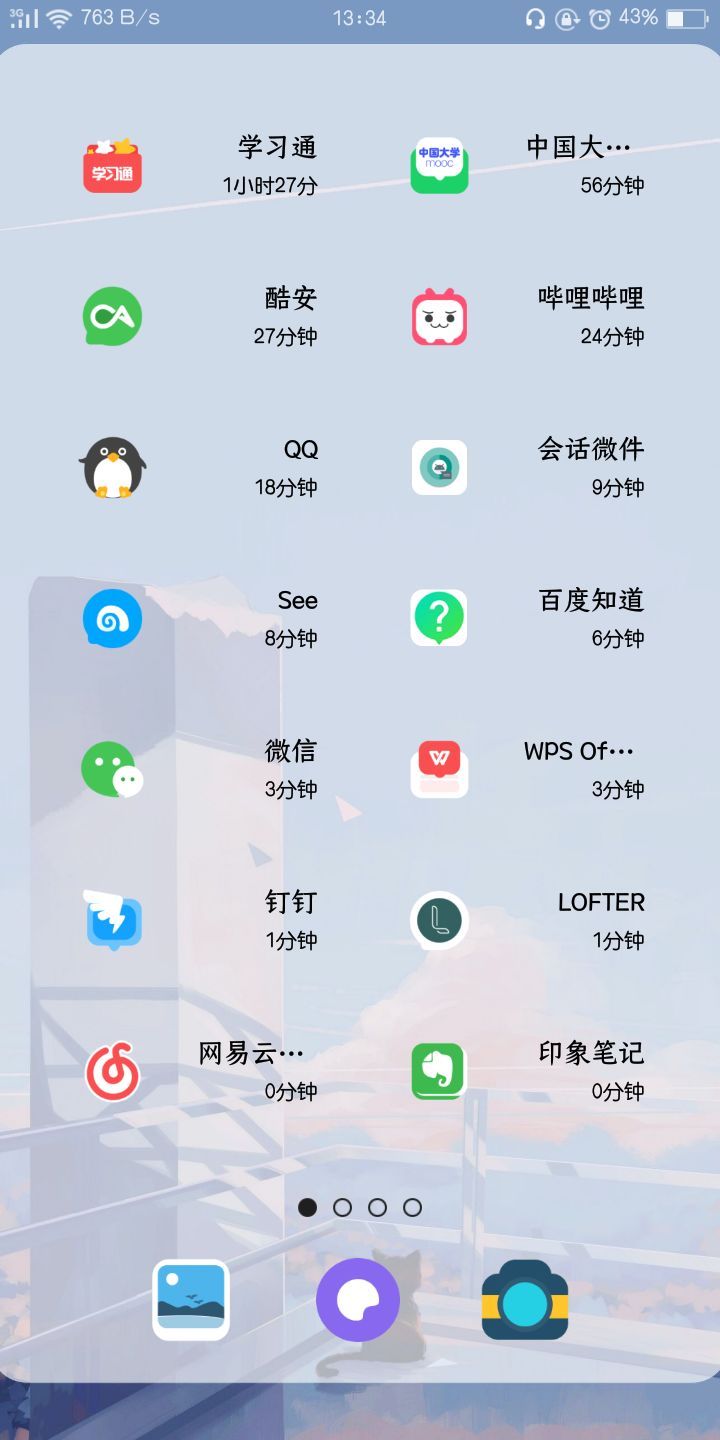Open 网易云音乐
Screen dimensions: 720x1440
tap(112, 1072)
